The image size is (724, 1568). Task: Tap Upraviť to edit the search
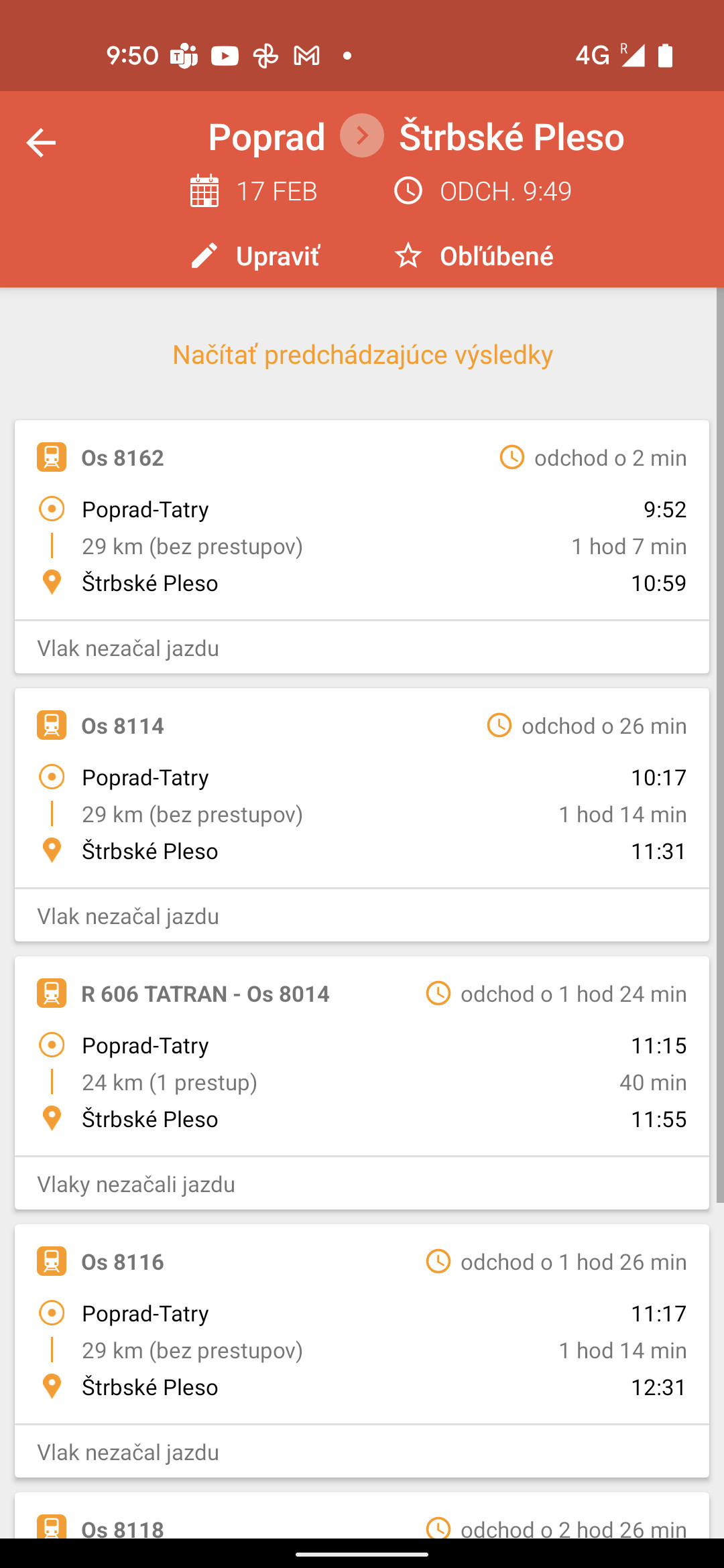coord(255,256)
